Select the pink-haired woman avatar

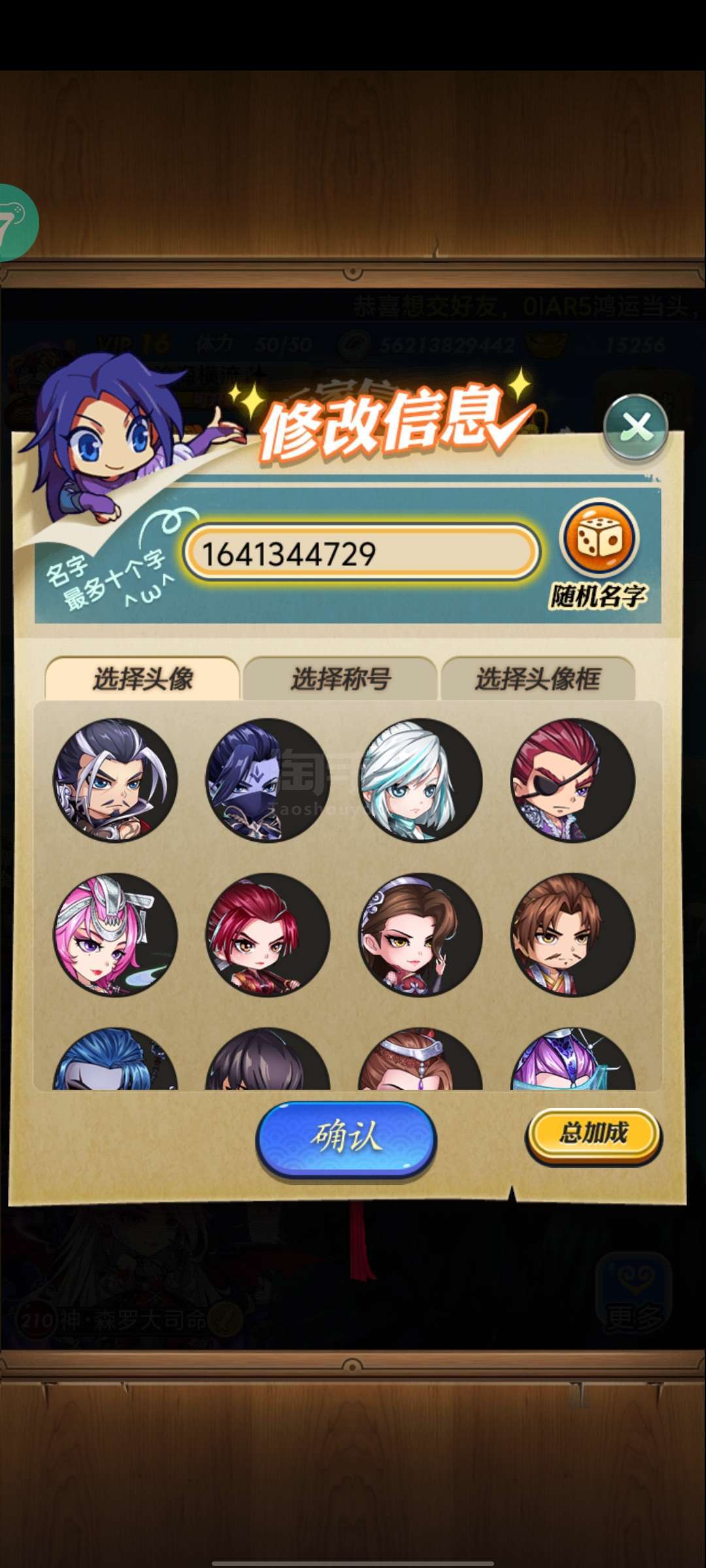pyautogui.click(x=115, y=935)
